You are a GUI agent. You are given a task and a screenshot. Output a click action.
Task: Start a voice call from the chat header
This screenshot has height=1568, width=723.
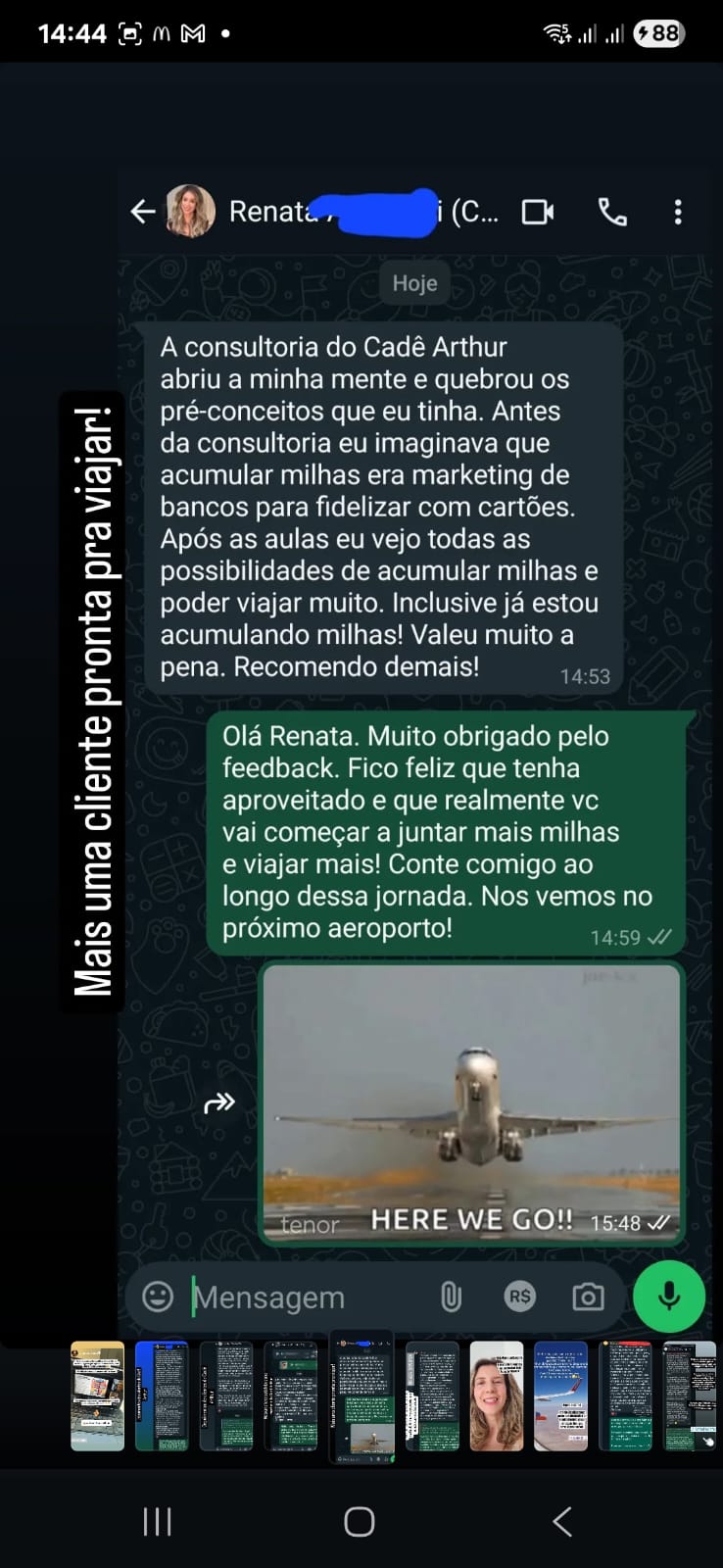613,211
